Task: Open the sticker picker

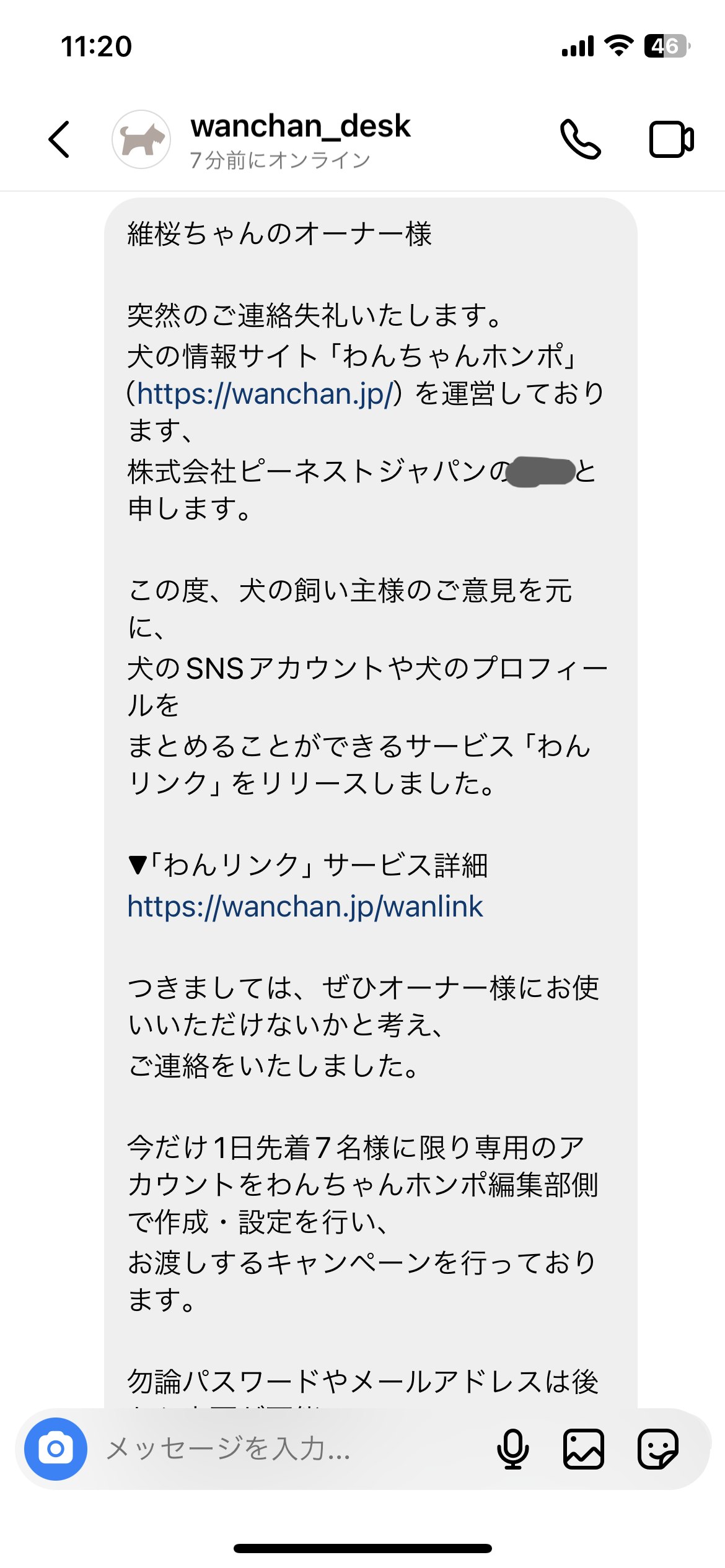Action: (x=658, y=1449)
